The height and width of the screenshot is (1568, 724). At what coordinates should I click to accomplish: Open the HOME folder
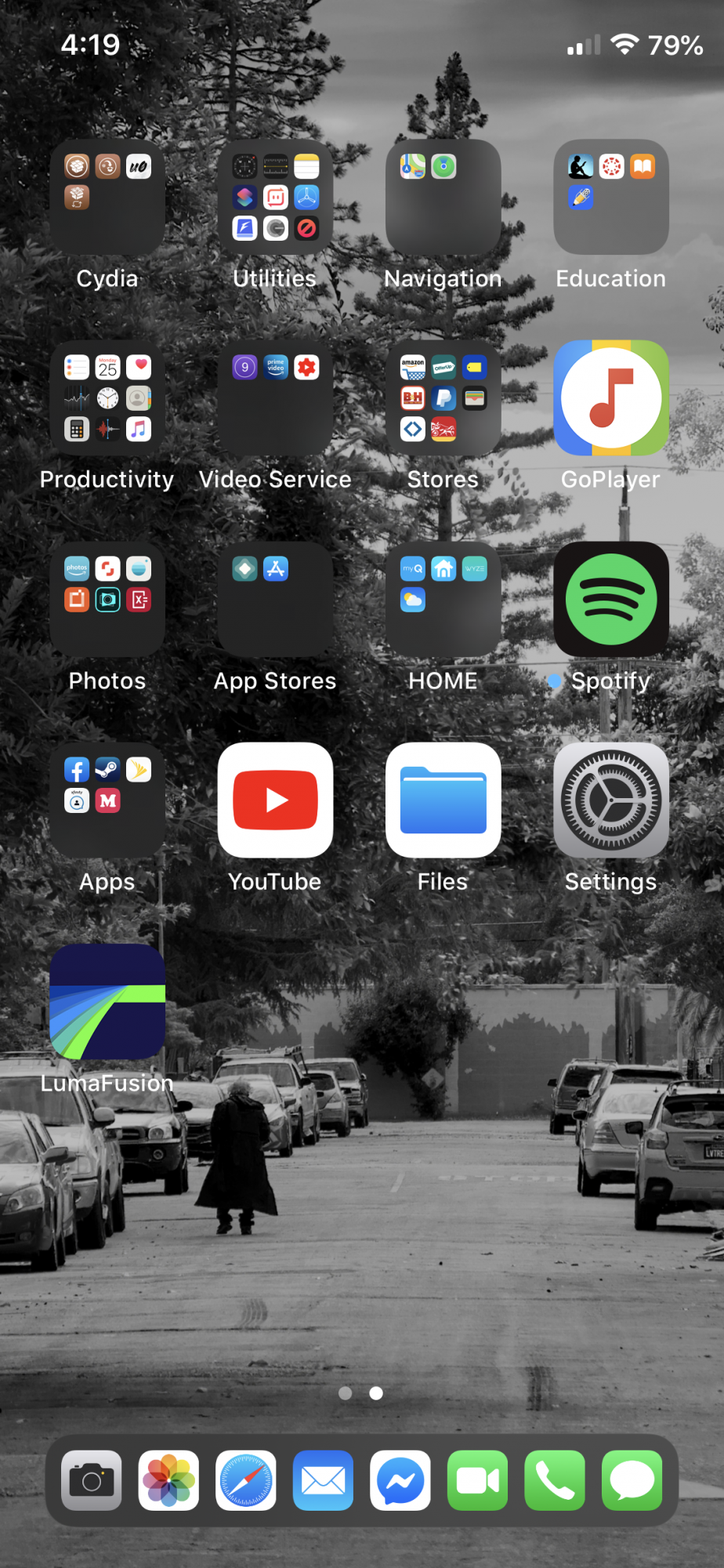tap(443, 600)
